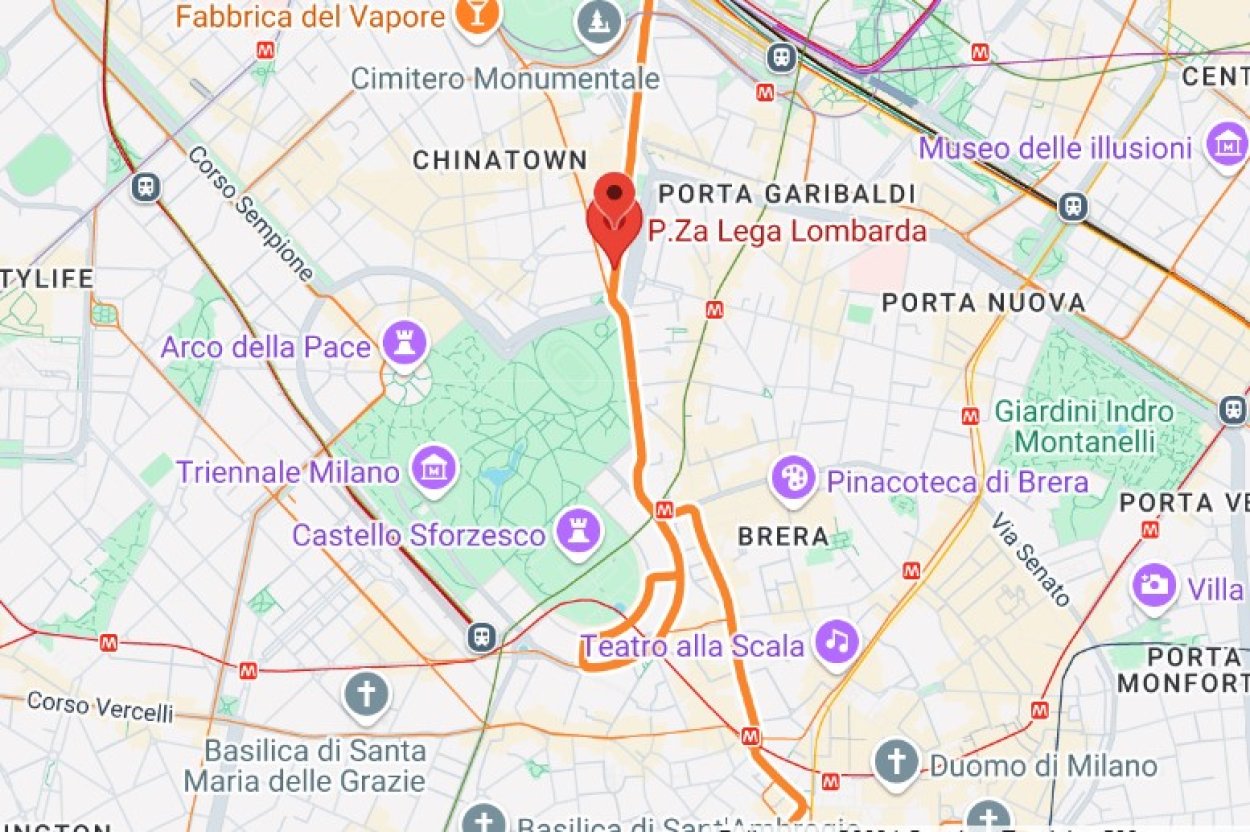Select the Fabbrica del Vapore marker
1250x832 pixels.
coord(477,15)
